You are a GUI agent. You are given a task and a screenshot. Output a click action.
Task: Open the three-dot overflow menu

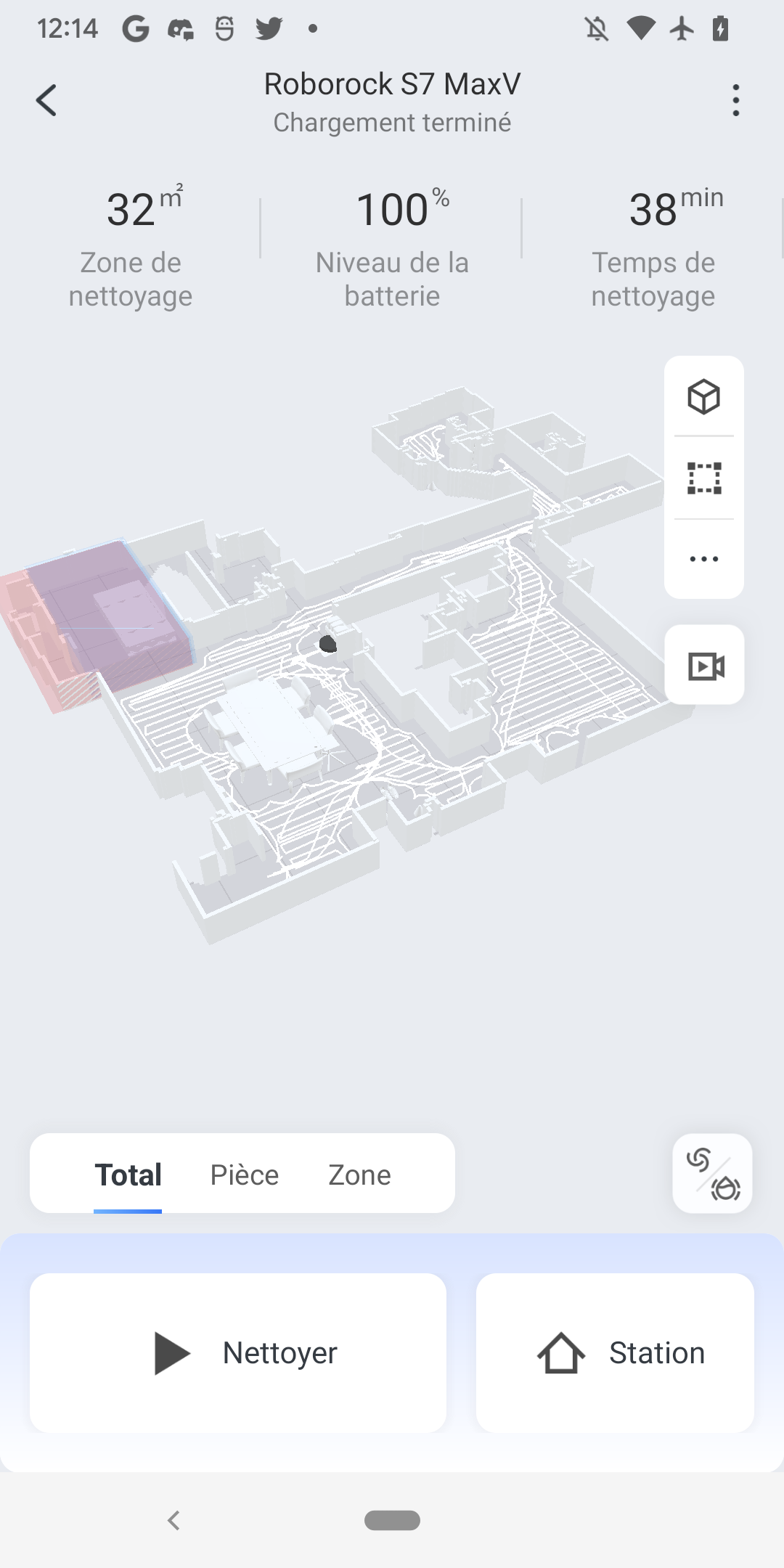coord(735,100)
